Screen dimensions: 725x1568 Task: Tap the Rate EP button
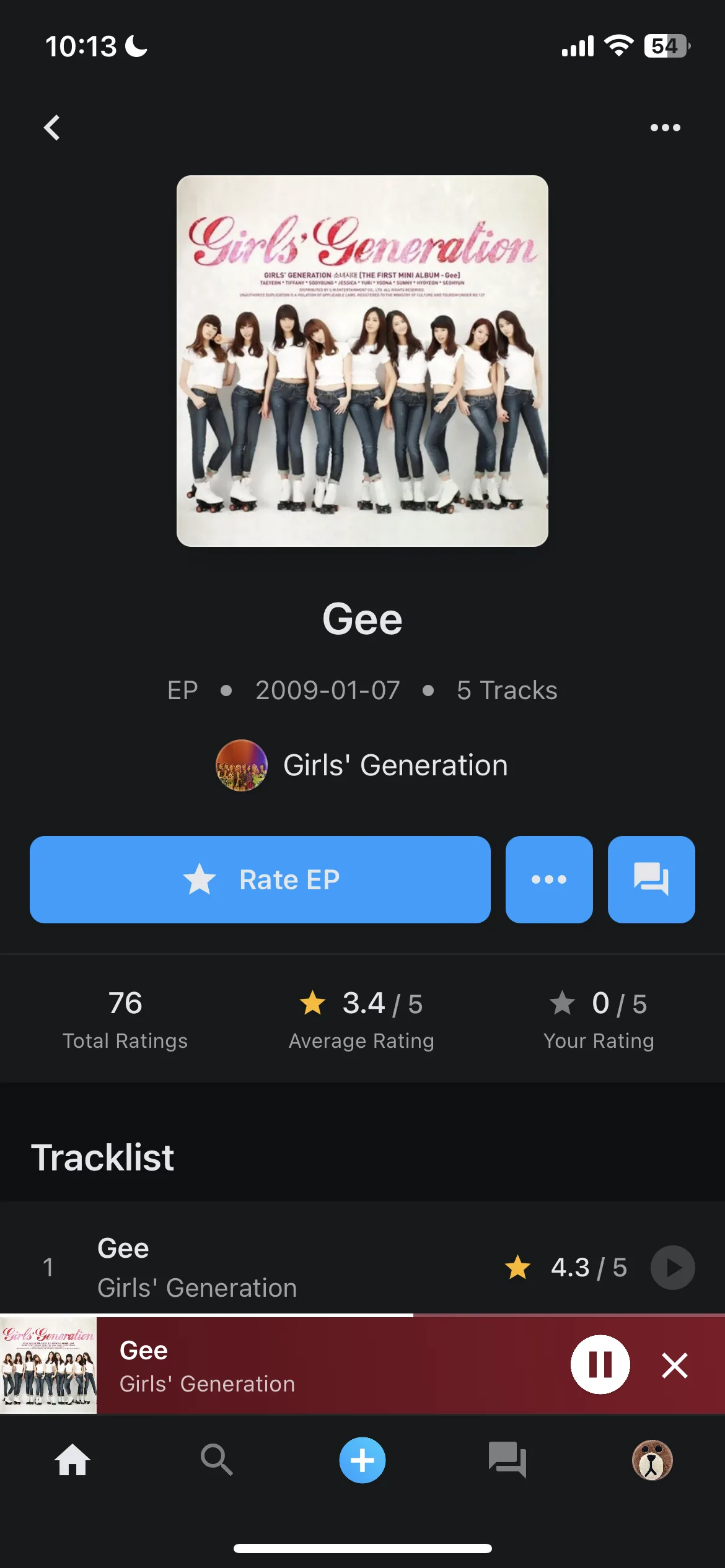pyautogui.click(x=260, y=879)
